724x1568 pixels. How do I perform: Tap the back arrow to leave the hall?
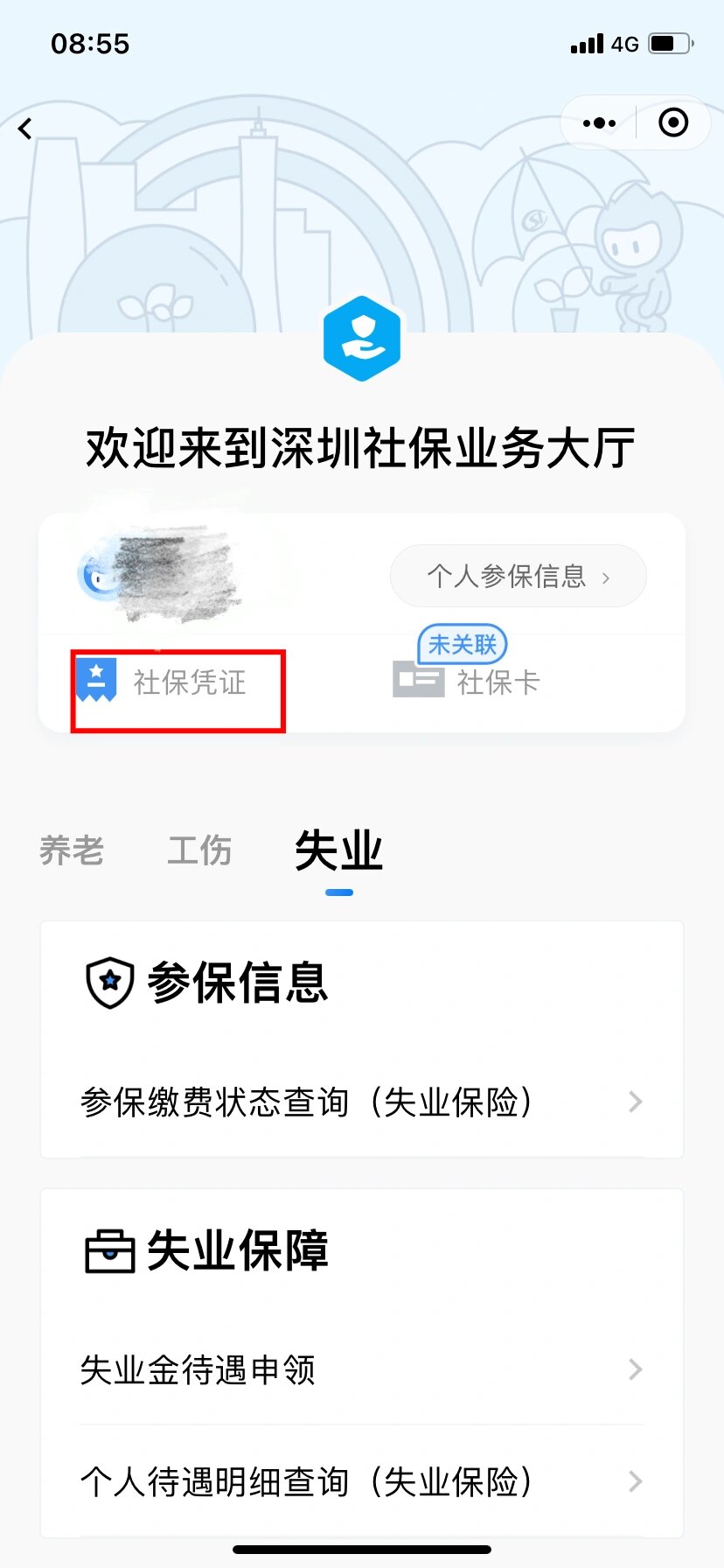(x=24, y=128)
